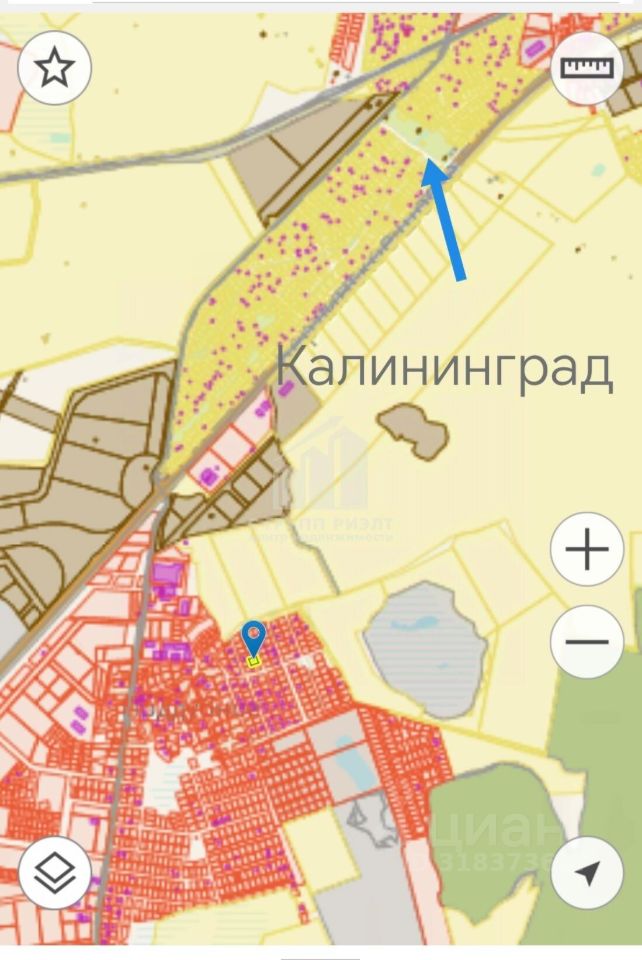Activate the ruler measuring tool

(x=587, y=69)
